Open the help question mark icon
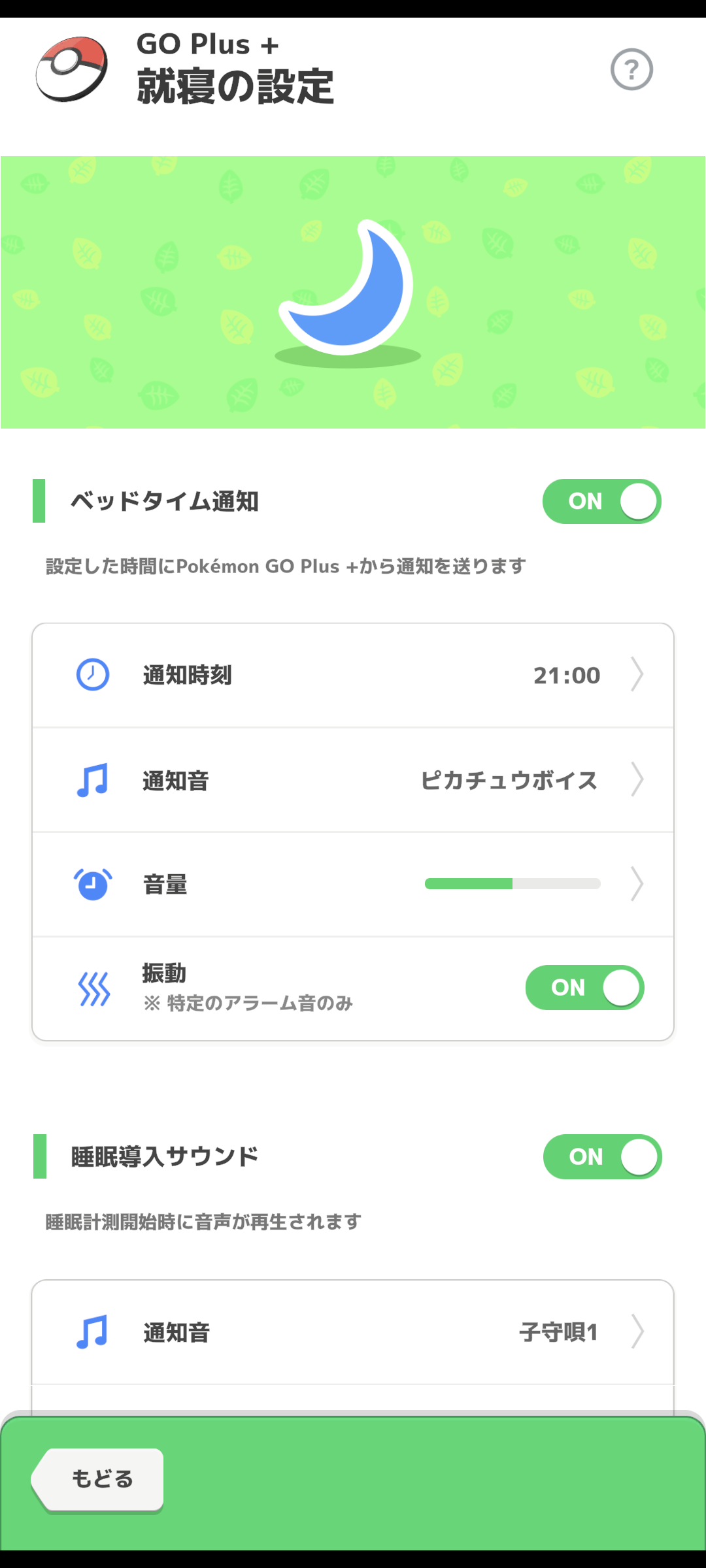This screenshot has height=1568, width=706. coord(631,69)
